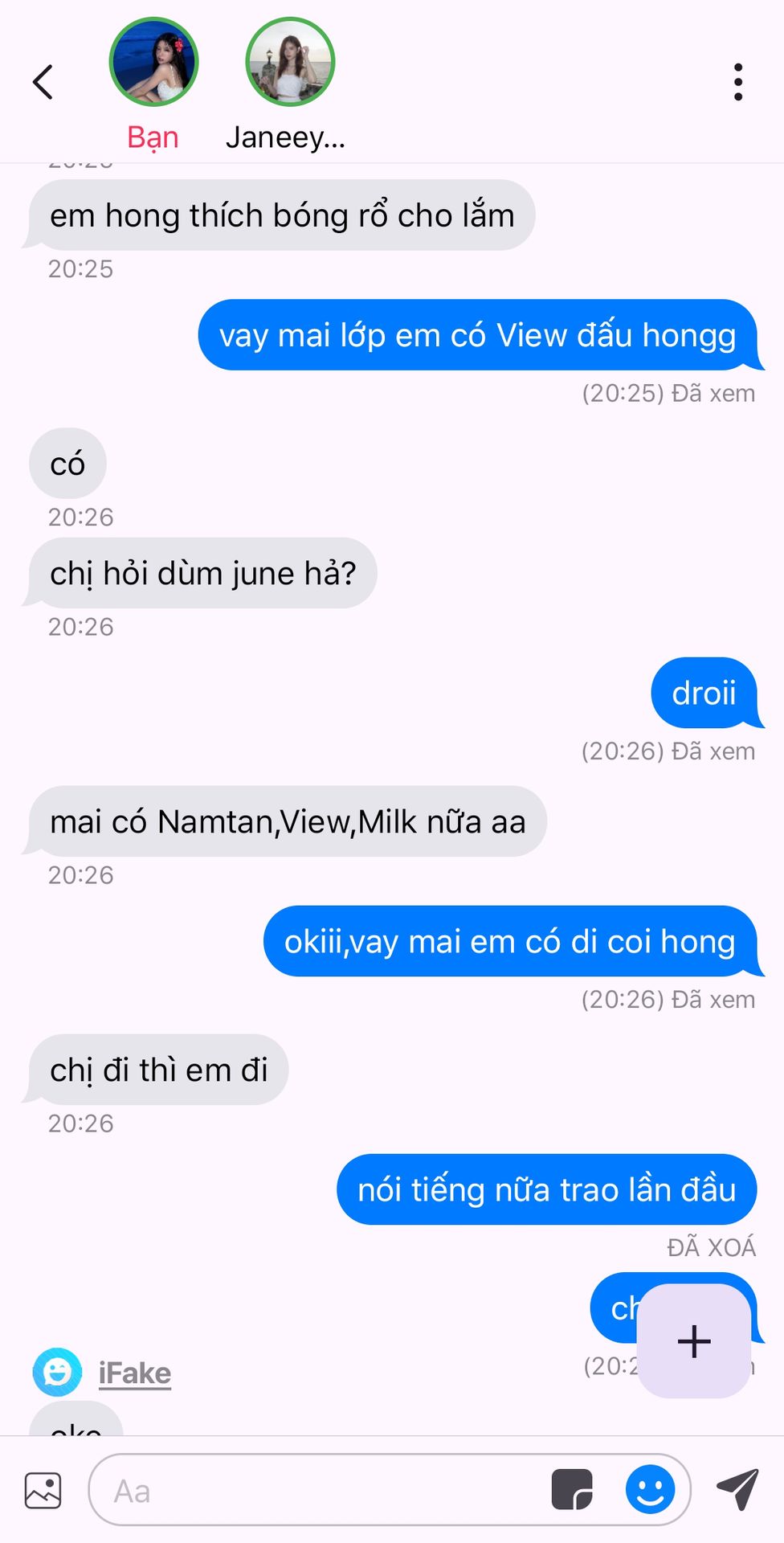The width and height of the screenshot is (784, 1543).
Task: Open the three-dot overflow menu
Action: click(x=737, y=82)
